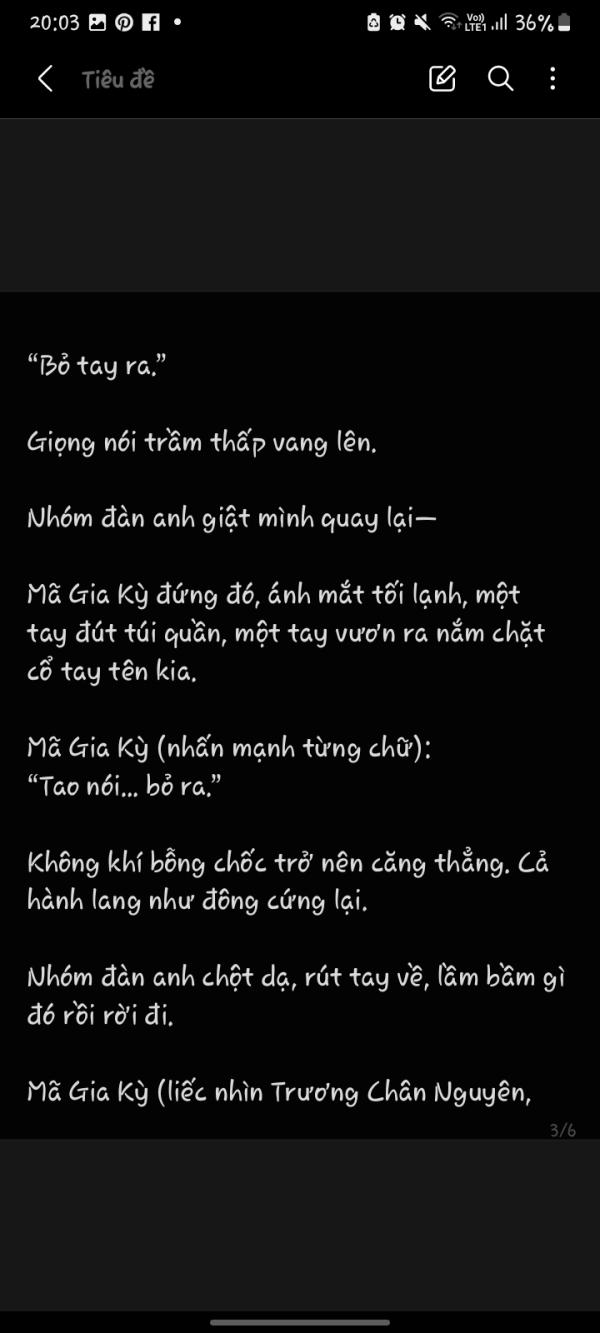Viewport: 600px width, 1333px height.
Task: Tap the Tiêu đề title field
Action: (119, 80)
